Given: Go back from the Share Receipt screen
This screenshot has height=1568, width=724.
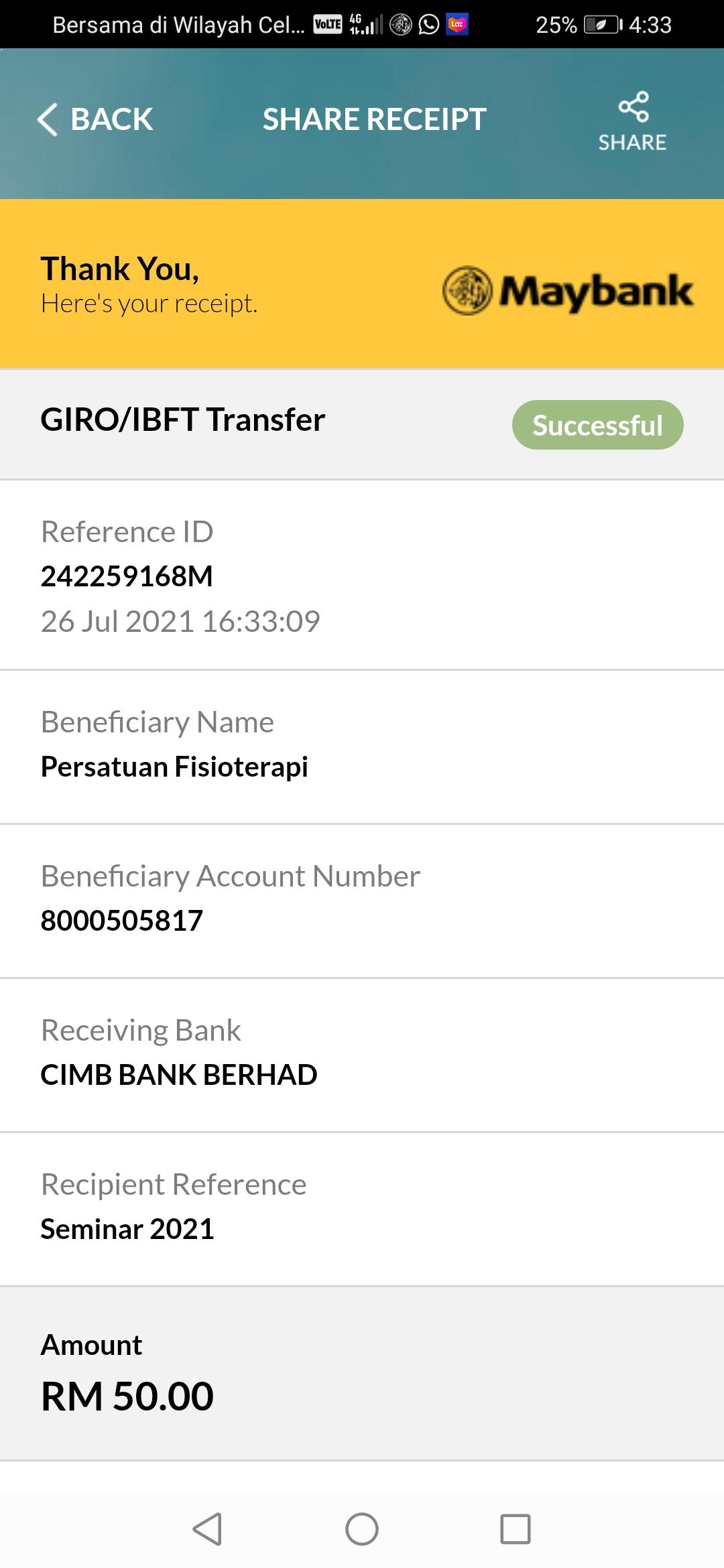Looking at the screenshot, I should [x=95, y=120].
